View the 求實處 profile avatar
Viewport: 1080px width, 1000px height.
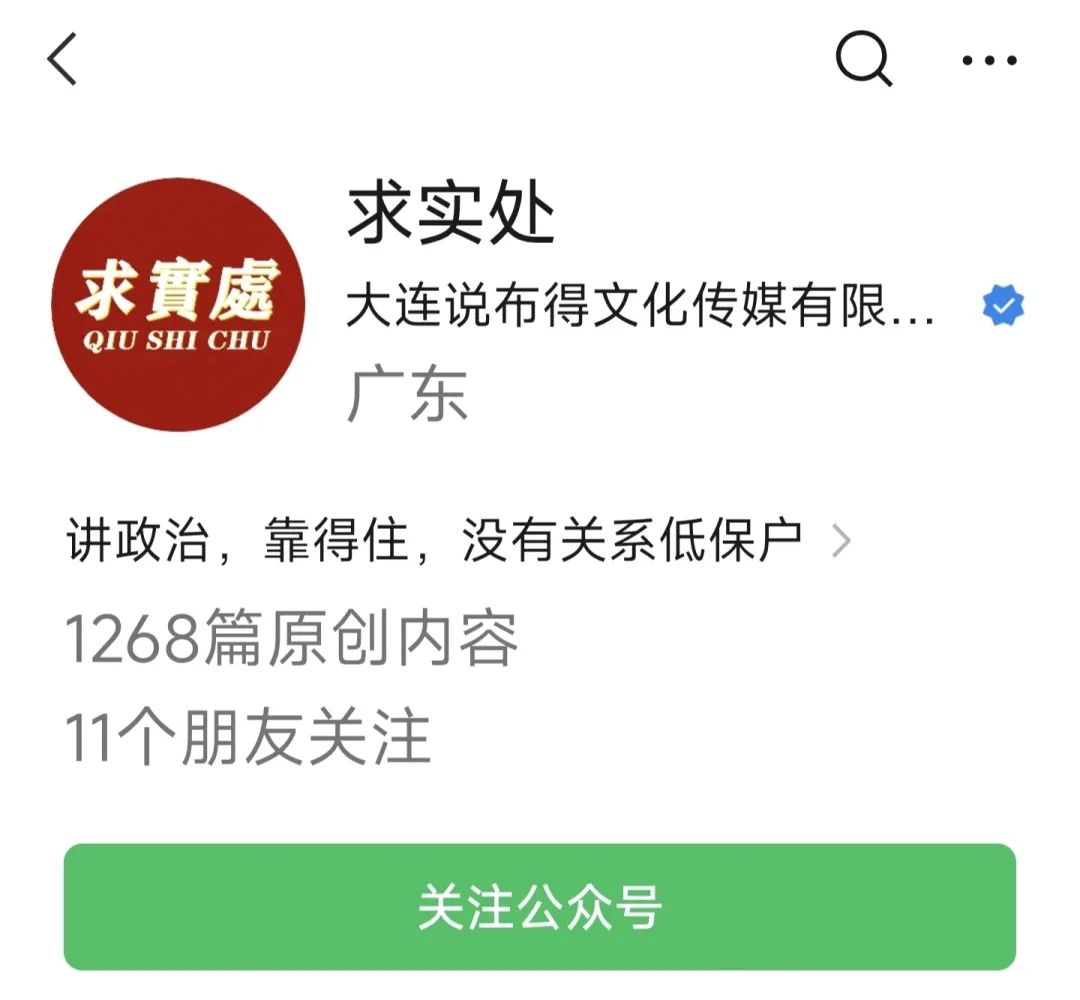coord(178,306)
